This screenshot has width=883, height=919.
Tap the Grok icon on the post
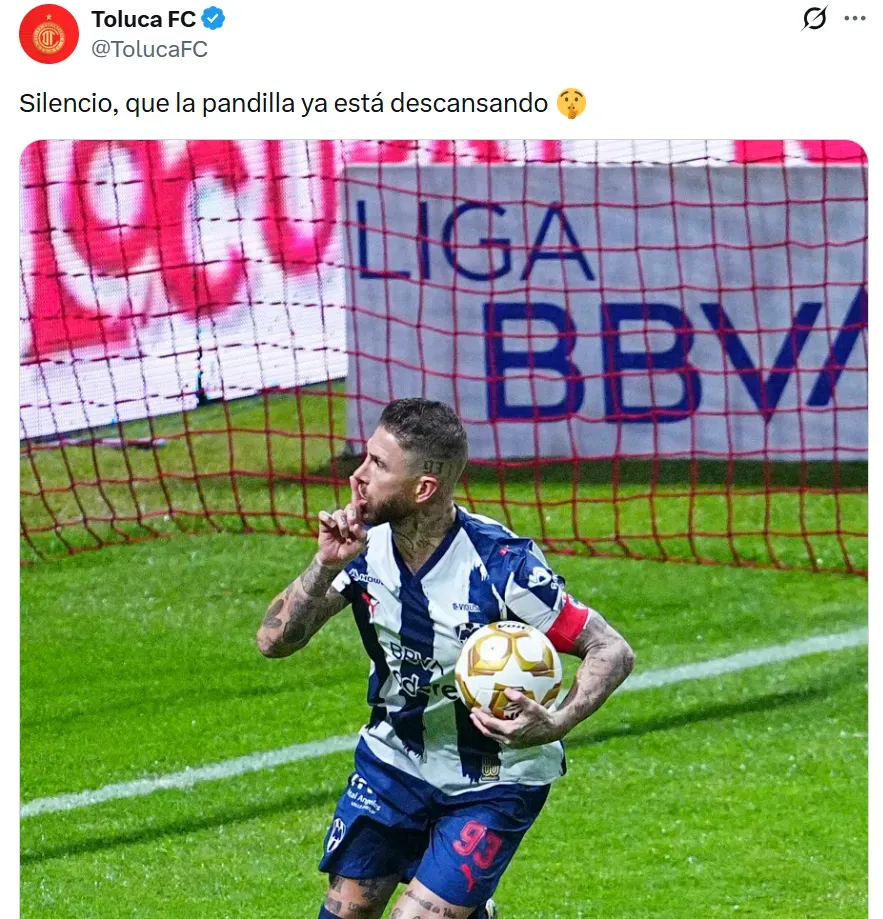815,18
